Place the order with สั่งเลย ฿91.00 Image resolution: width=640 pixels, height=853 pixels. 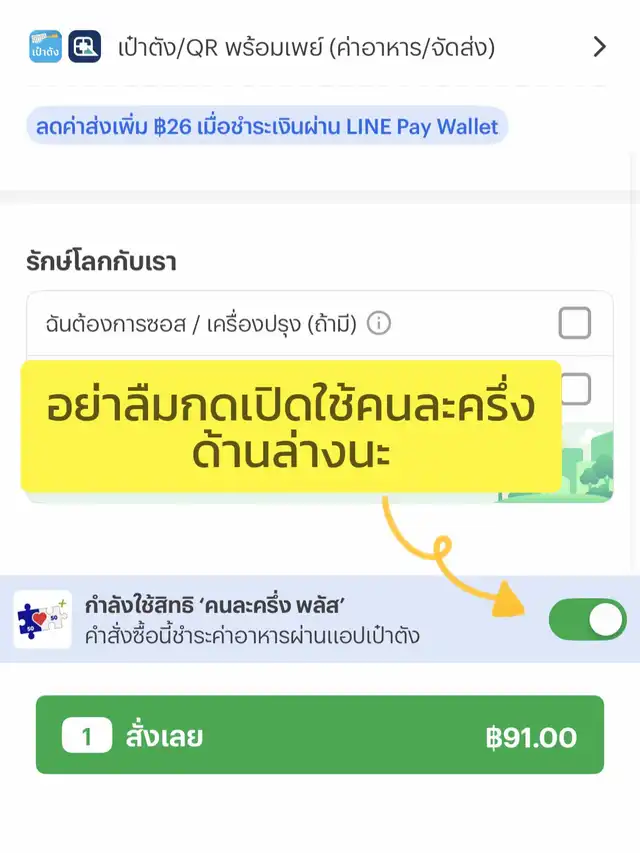[x=320, y=737]
